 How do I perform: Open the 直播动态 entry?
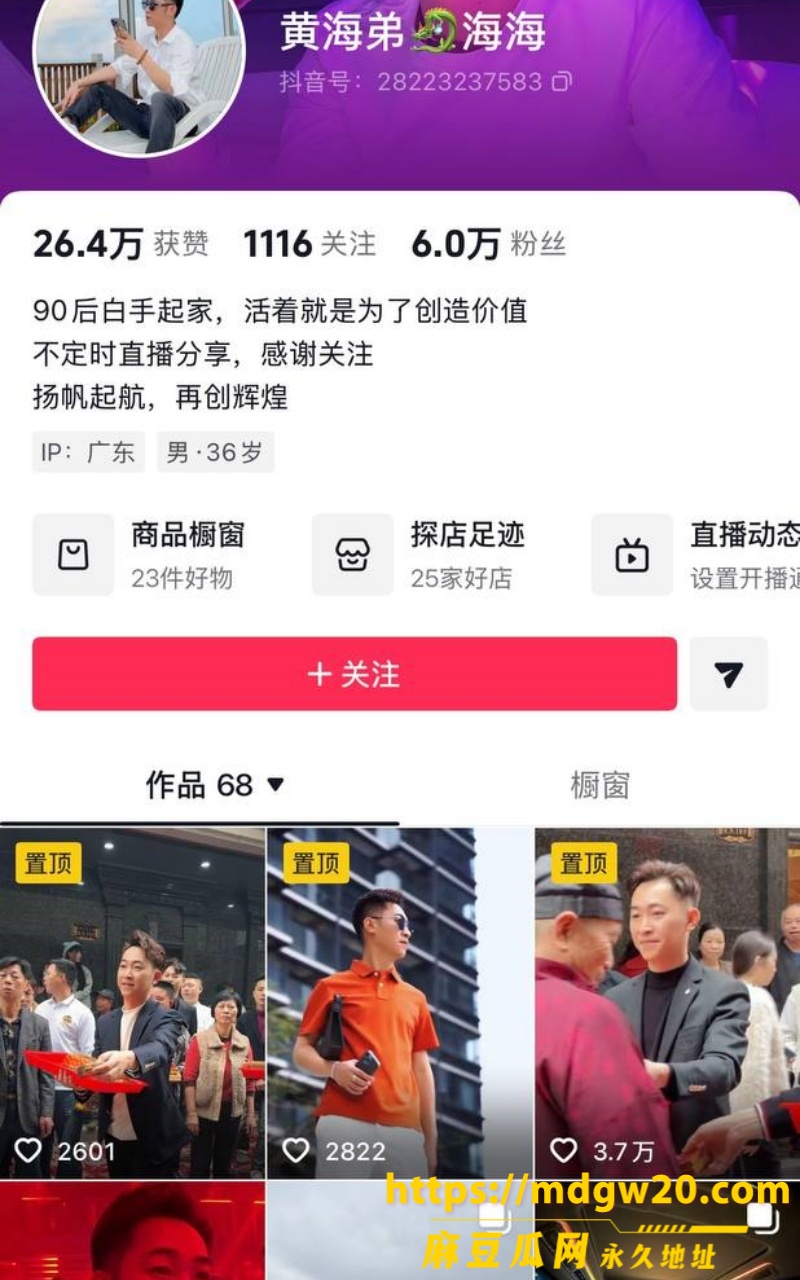pyautogui.click(x=696, y=555)
